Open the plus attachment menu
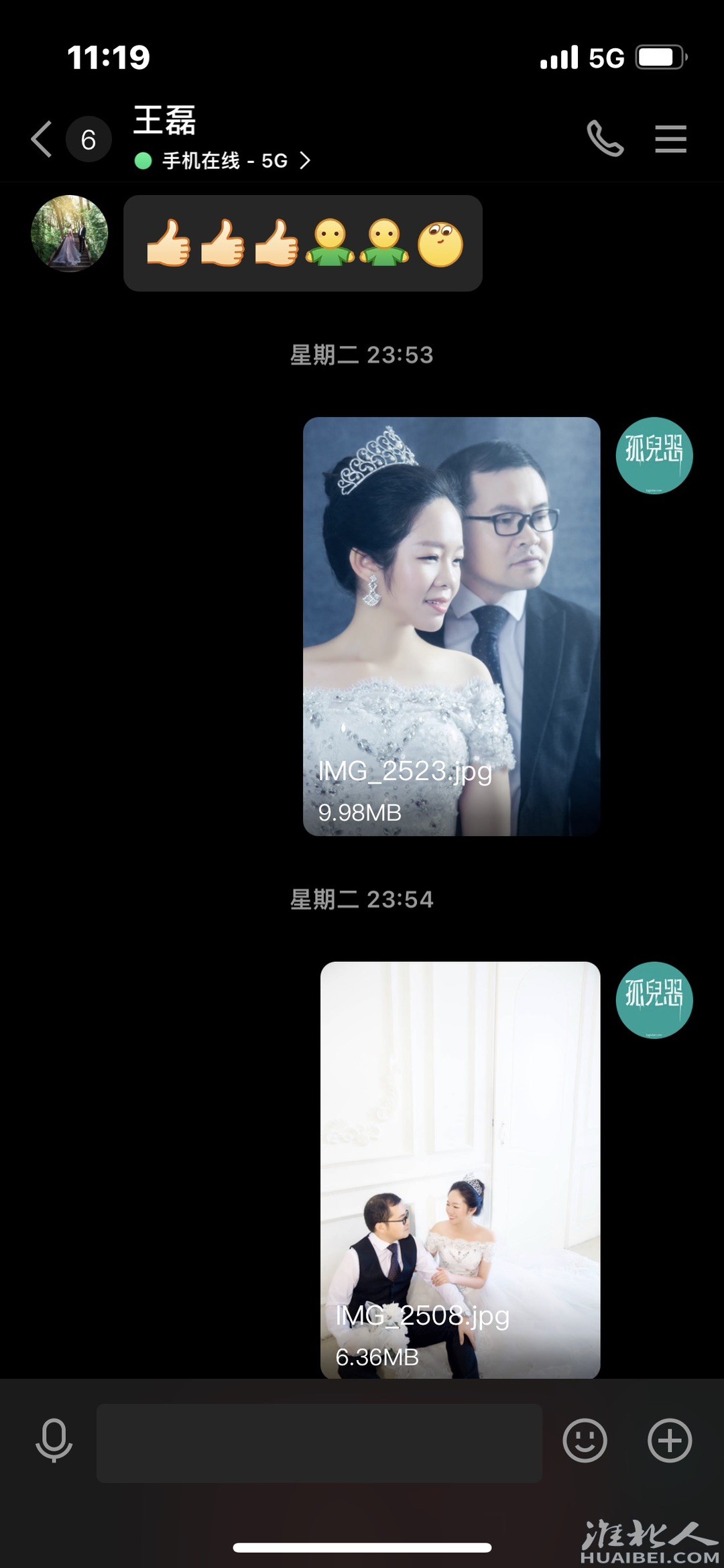 [x=669, y=1440]
